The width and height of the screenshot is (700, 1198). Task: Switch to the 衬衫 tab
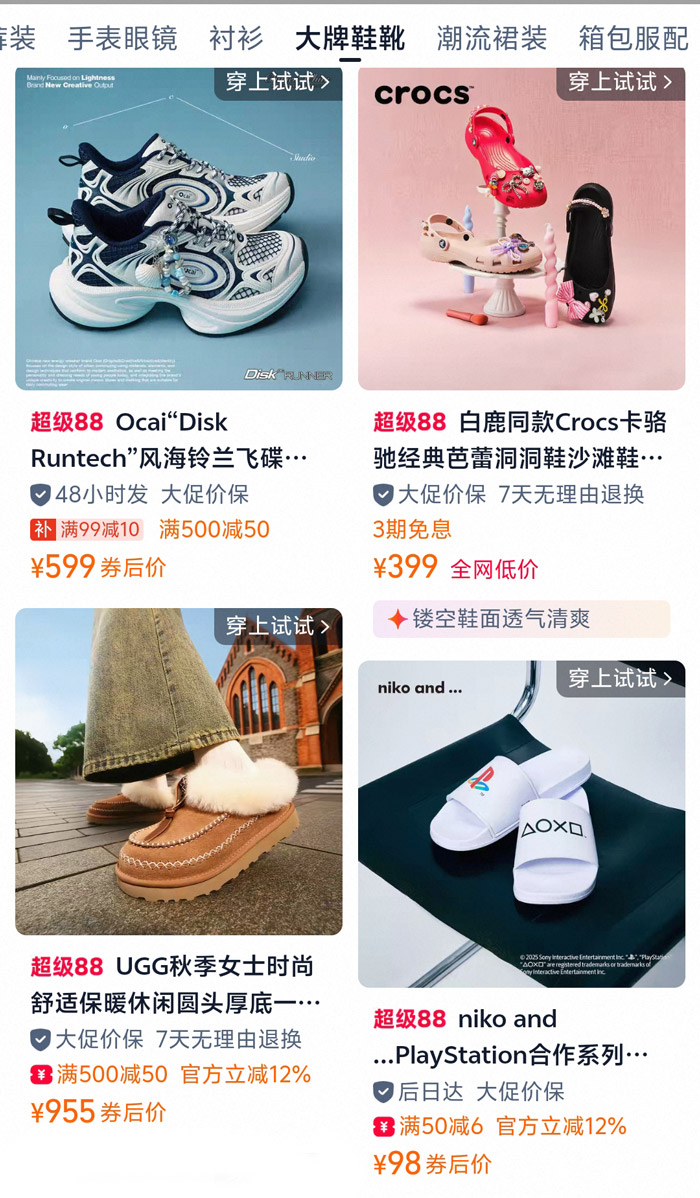236,37
